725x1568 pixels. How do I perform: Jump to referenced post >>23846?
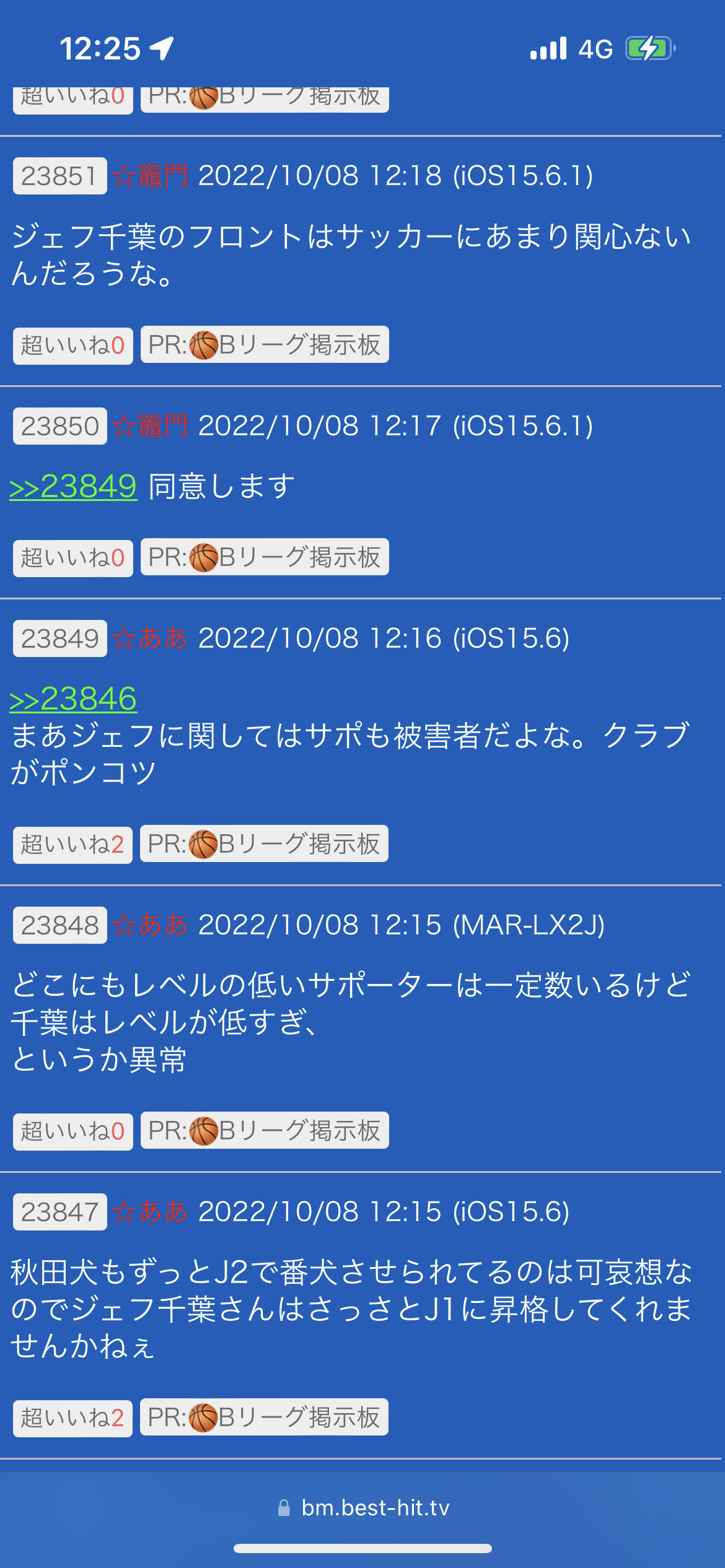pos(73,699)
